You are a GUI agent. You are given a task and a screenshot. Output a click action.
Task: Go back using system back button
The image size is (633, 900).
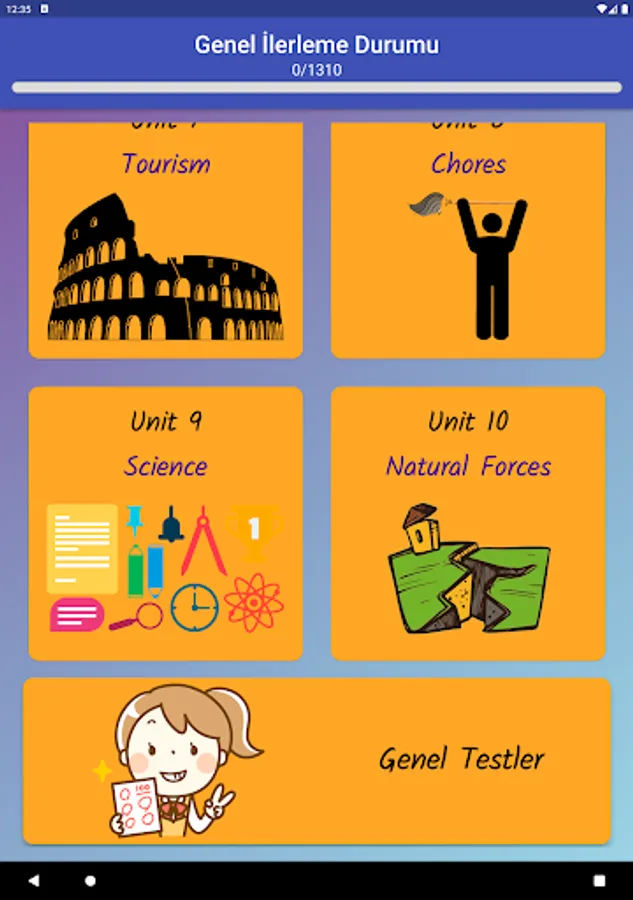pyautogui.click(x=34, y=880)
